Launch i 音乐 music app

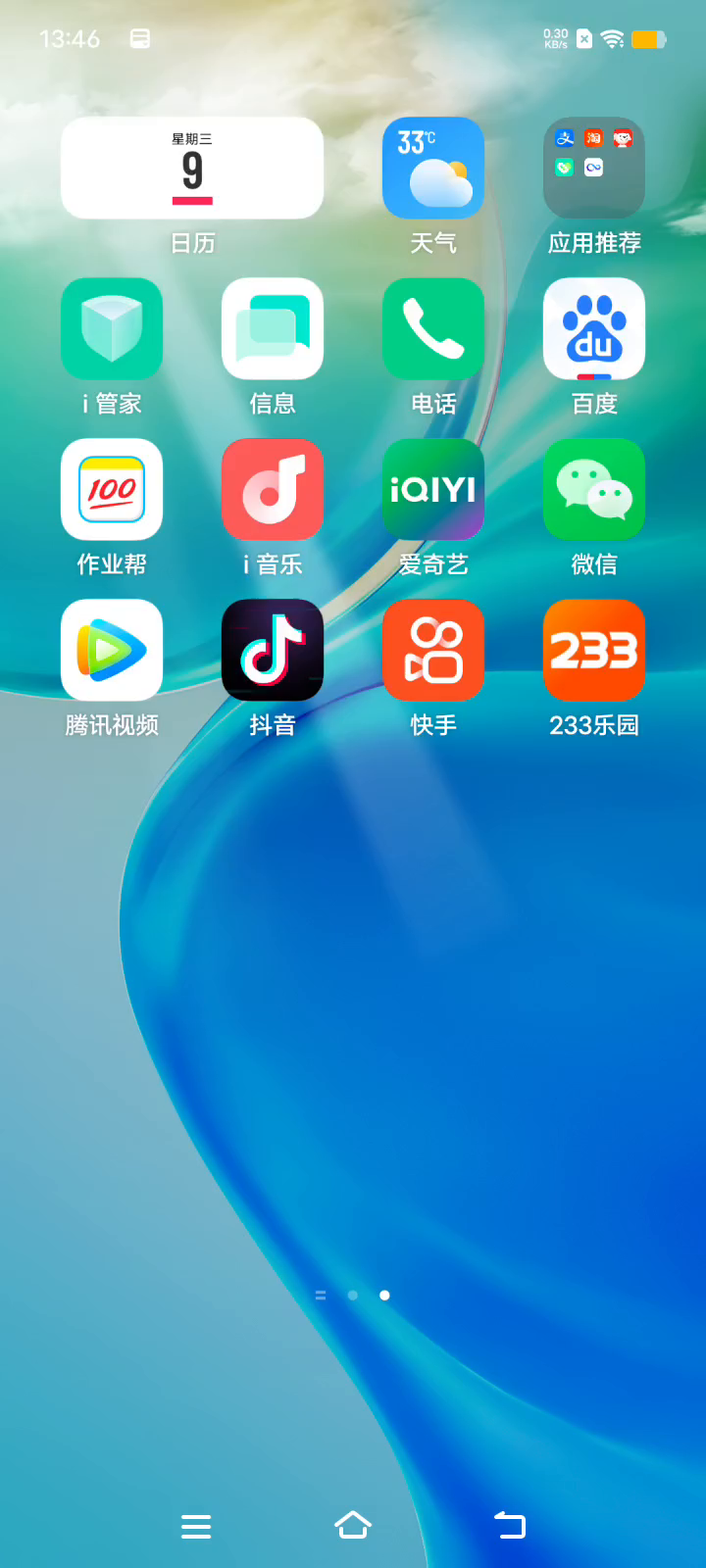(x=273, y=490)
